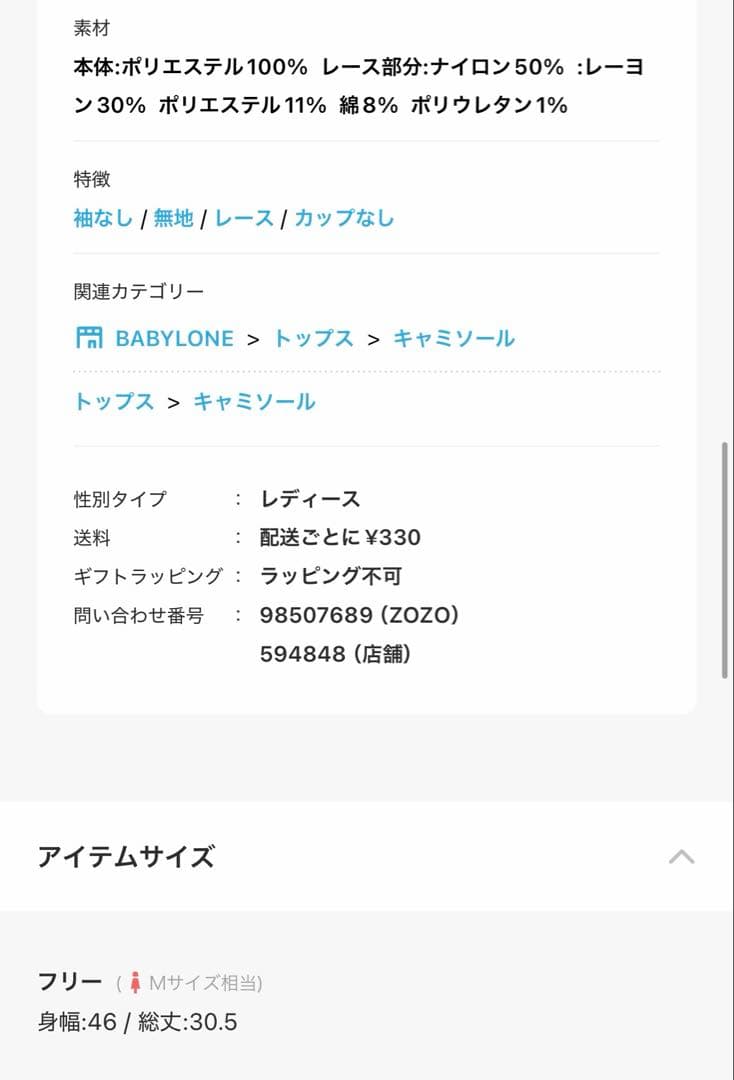Click the 素材 section heading
Viewport: 734px width, 1080px height.
89,29
